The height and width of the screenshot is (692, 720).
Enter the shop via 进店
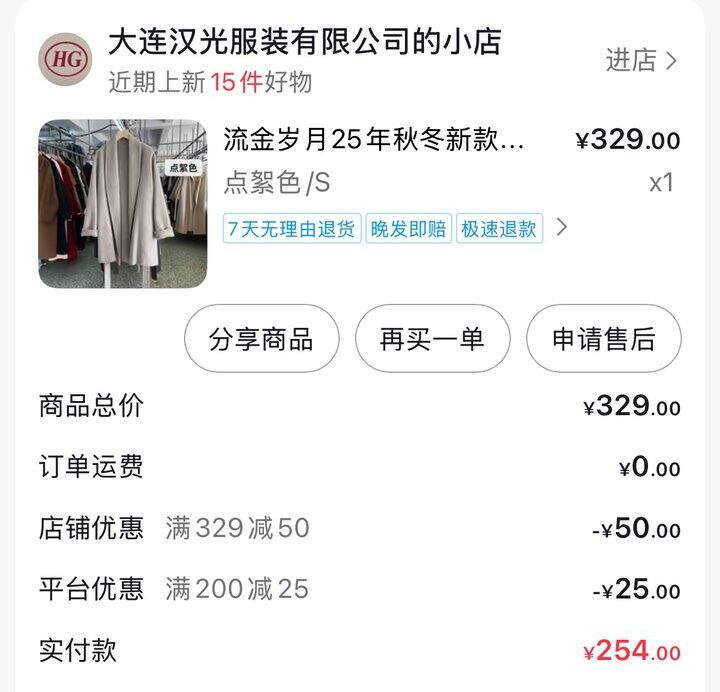[641, 60]
